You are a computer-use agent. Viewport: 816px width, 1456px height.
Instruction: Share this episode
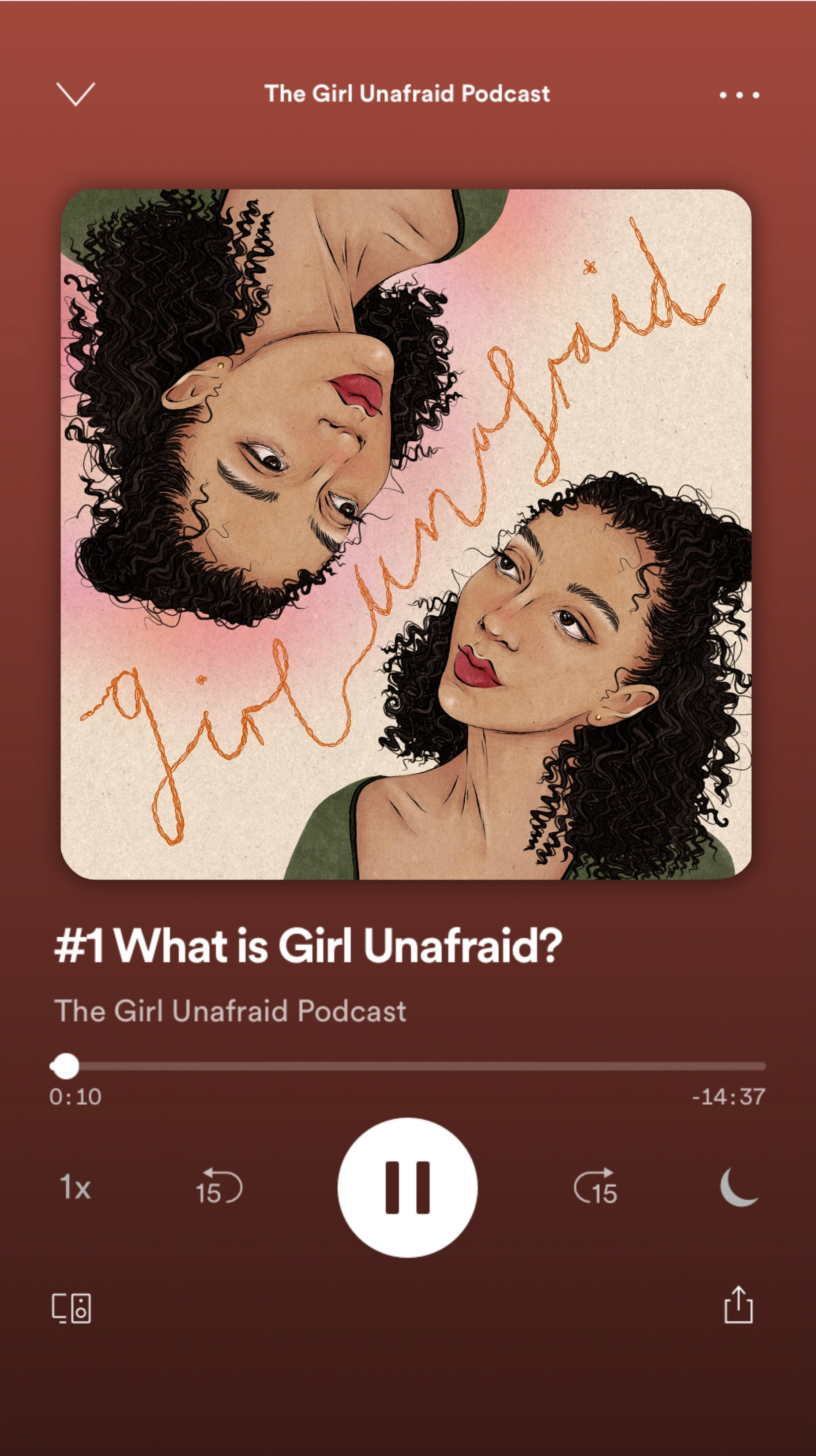738,1306
